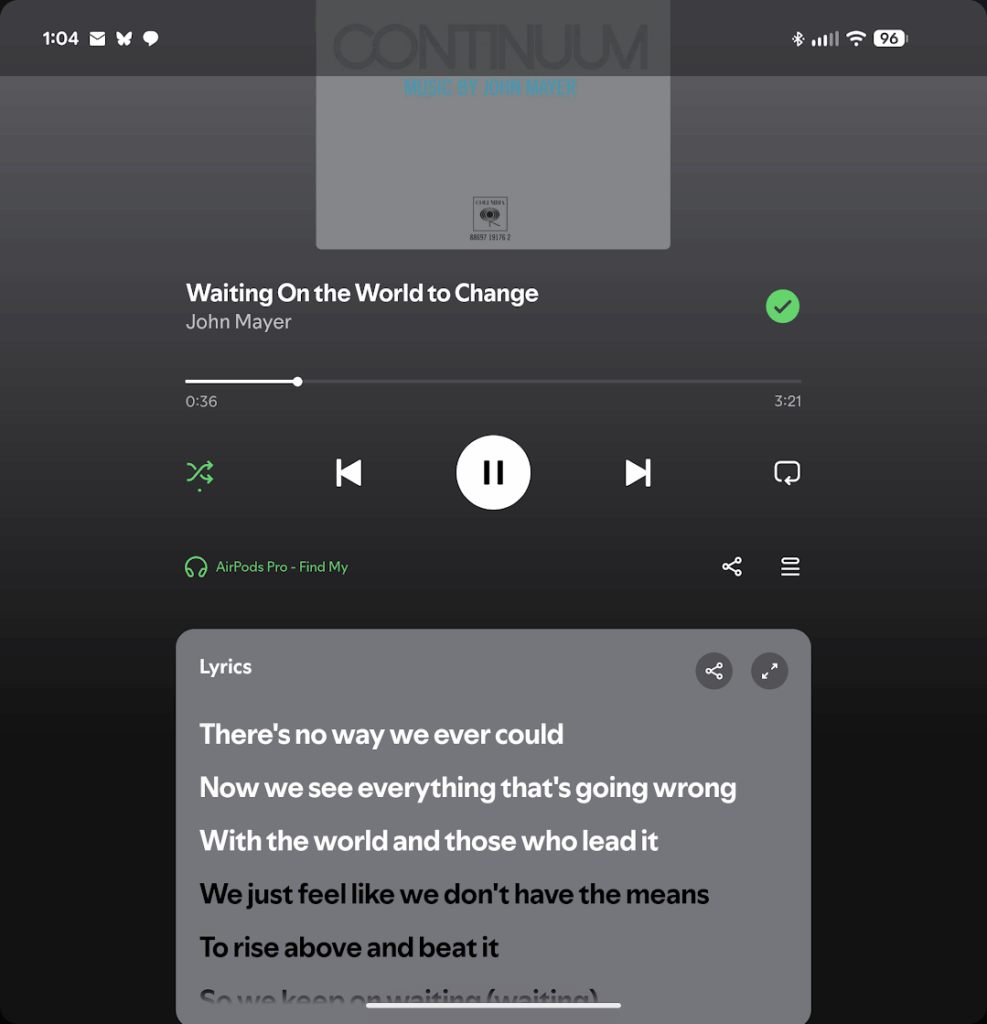Expand lyrics to full screen
Screen dimensions: 987x1024
click(x=770, y=671)
